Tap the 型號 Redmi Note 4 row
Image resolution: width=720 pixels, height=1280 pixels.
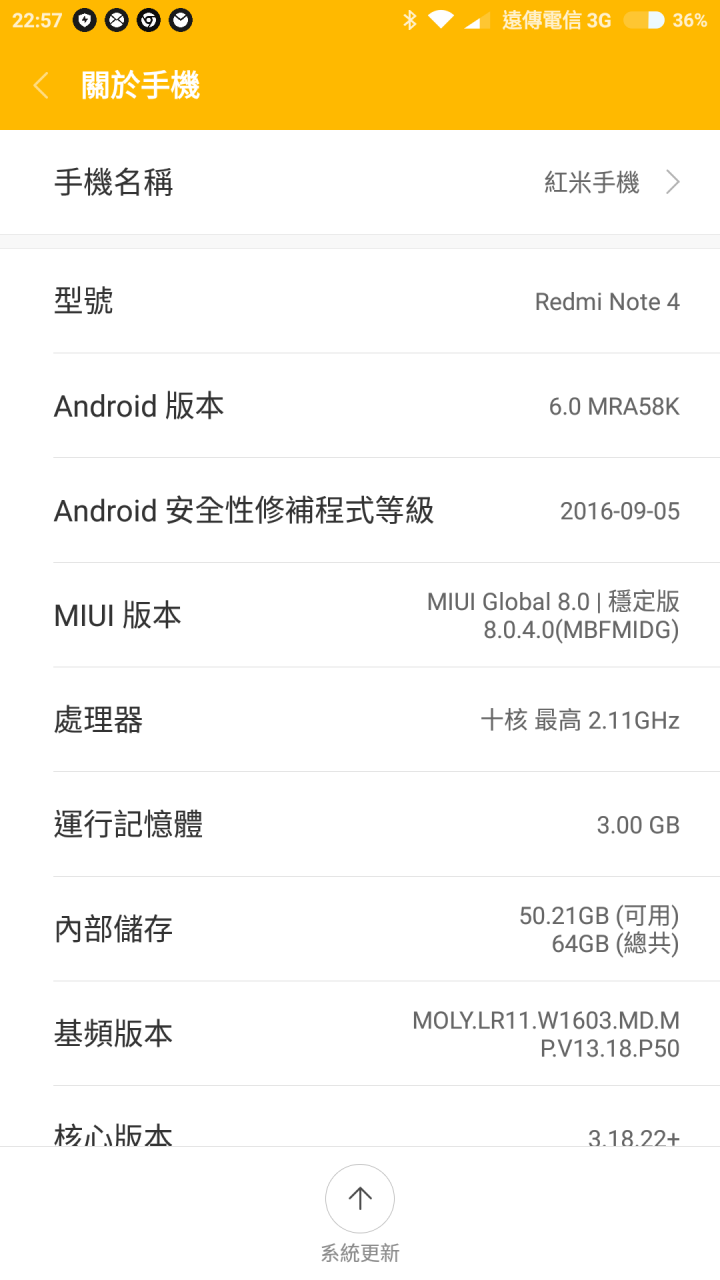(360, 301)
